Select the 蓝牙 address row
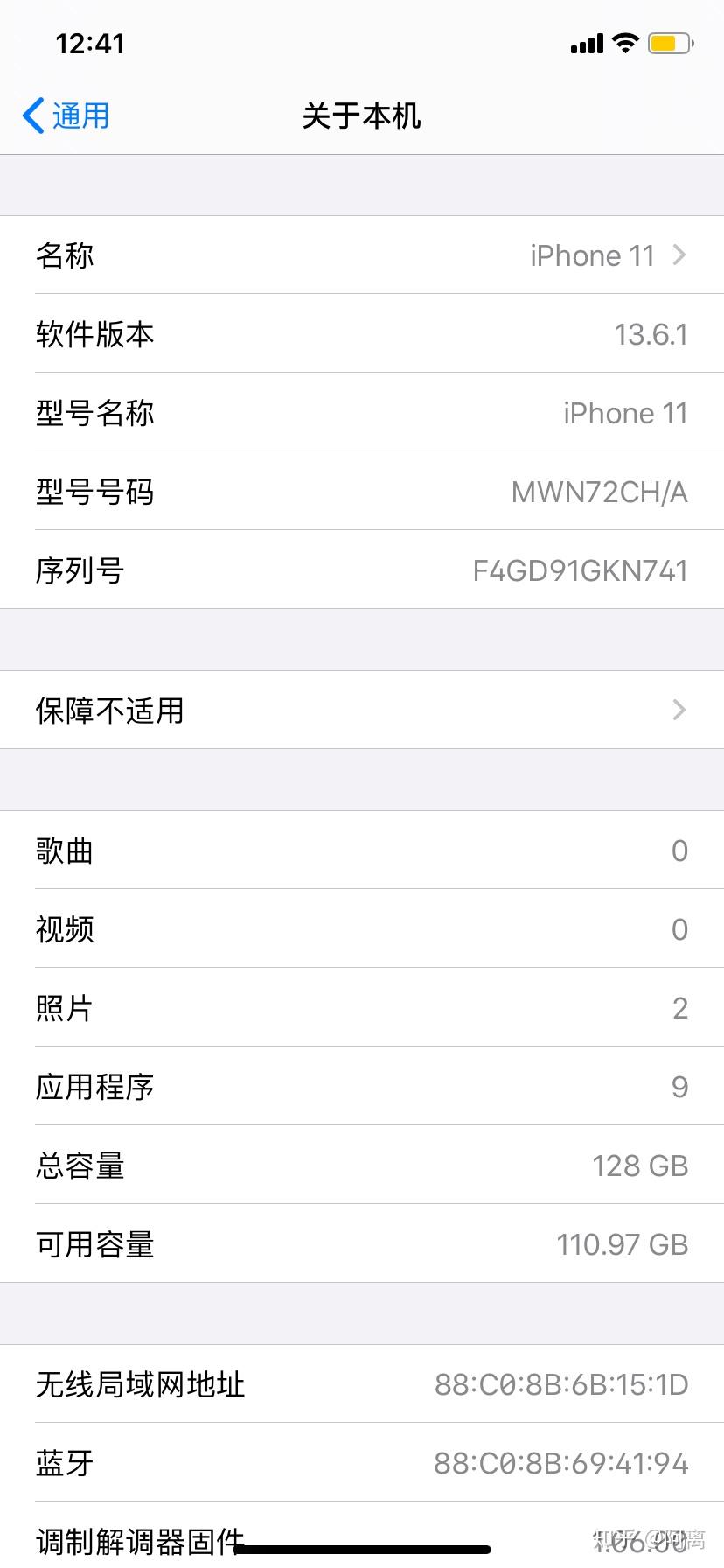Viewport: 724px width, 1568px height. click(362, 1462)
